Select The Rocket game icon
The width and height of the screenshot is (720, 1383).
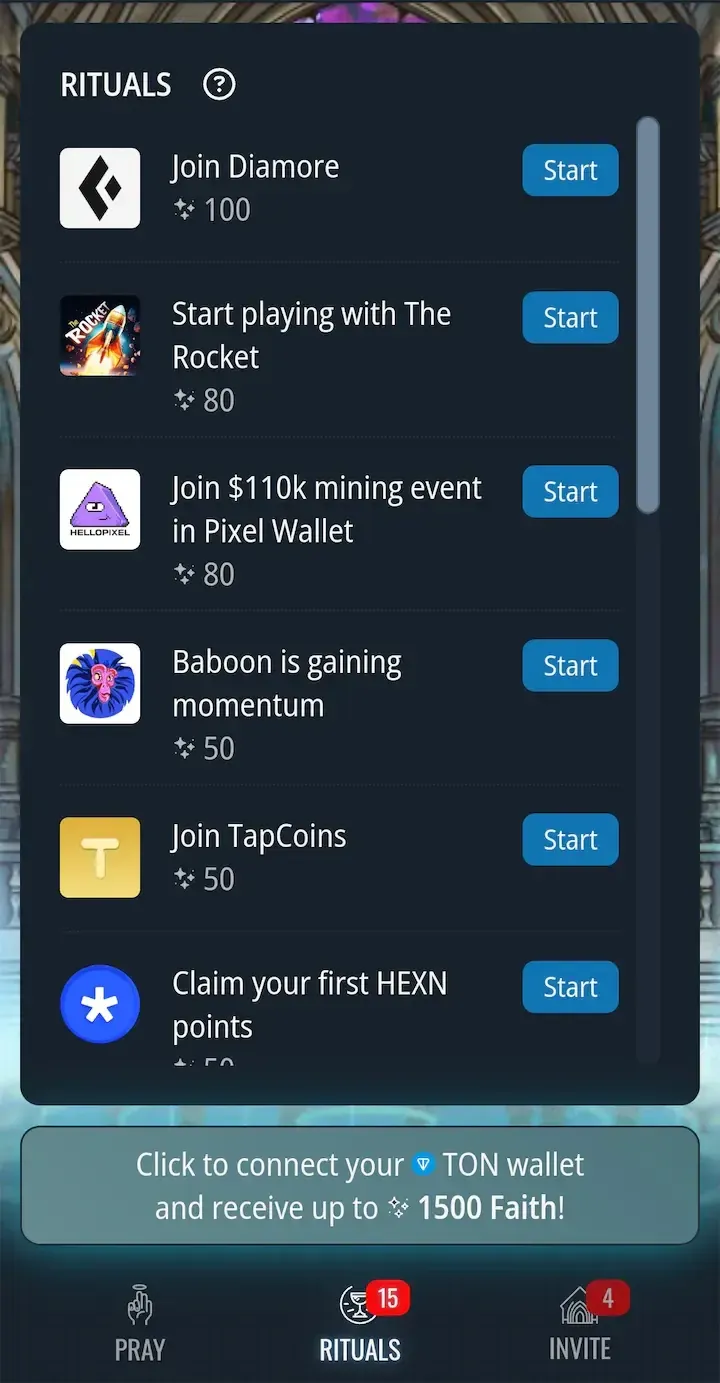coord(100,336)
